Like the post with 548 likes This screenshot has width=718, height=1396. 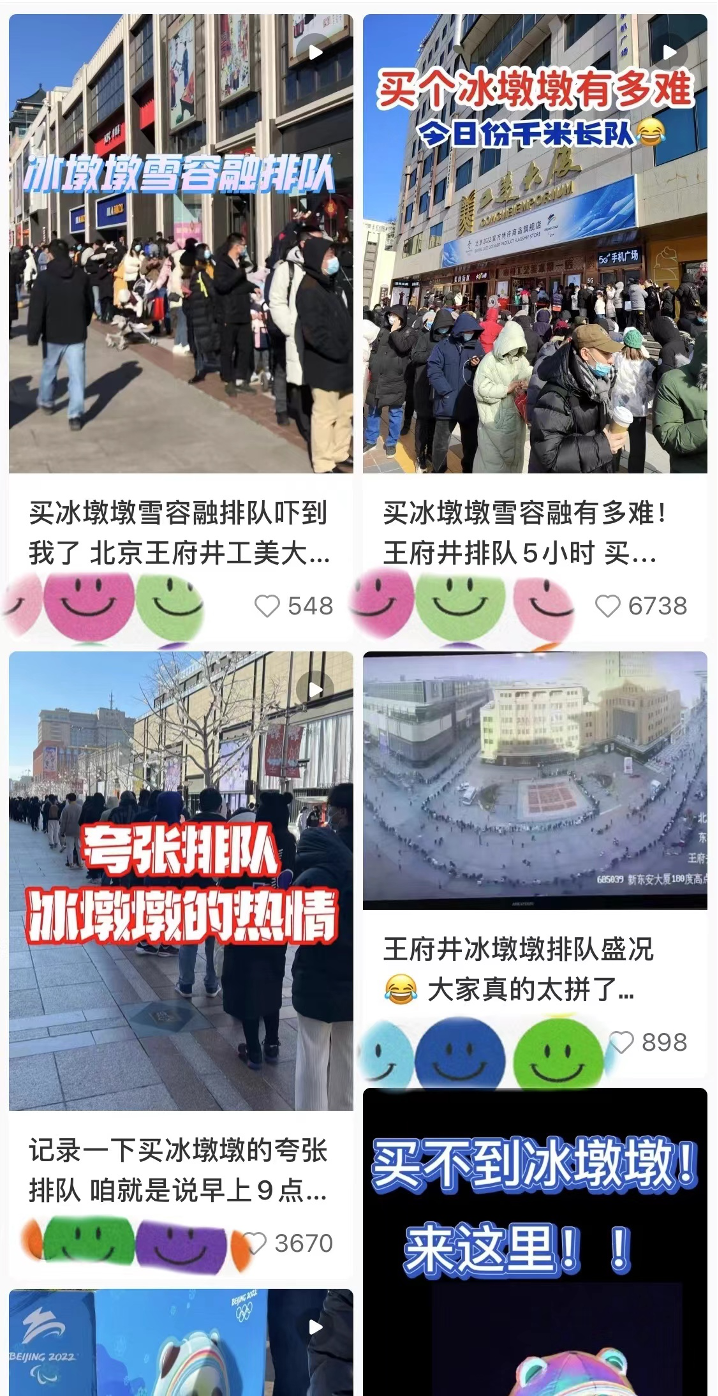tap(267, 606)
